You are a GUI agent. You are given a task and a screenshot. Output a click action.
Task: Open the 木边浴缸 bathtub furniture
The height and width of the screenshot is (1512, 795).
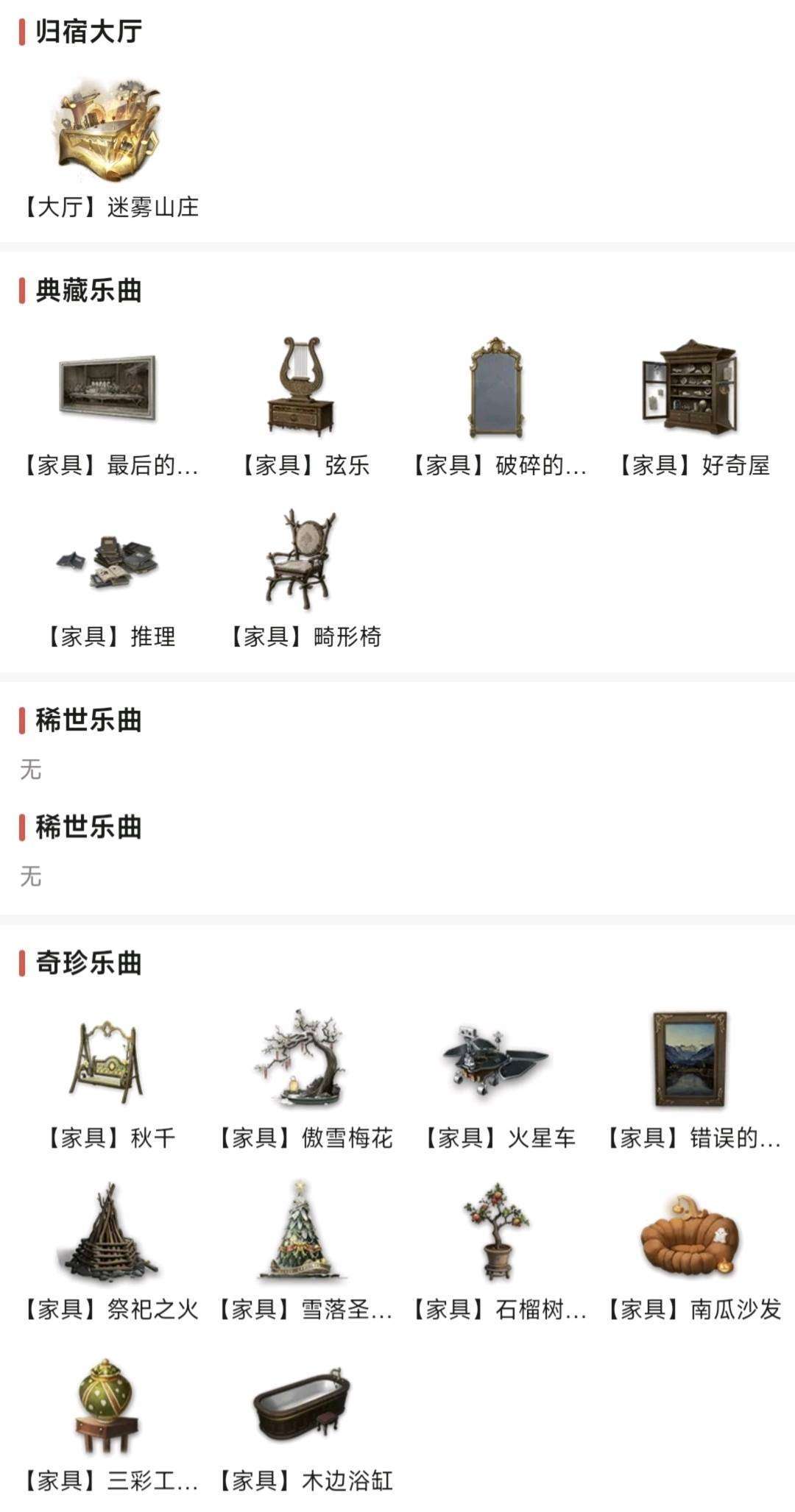click(303, 1404)
